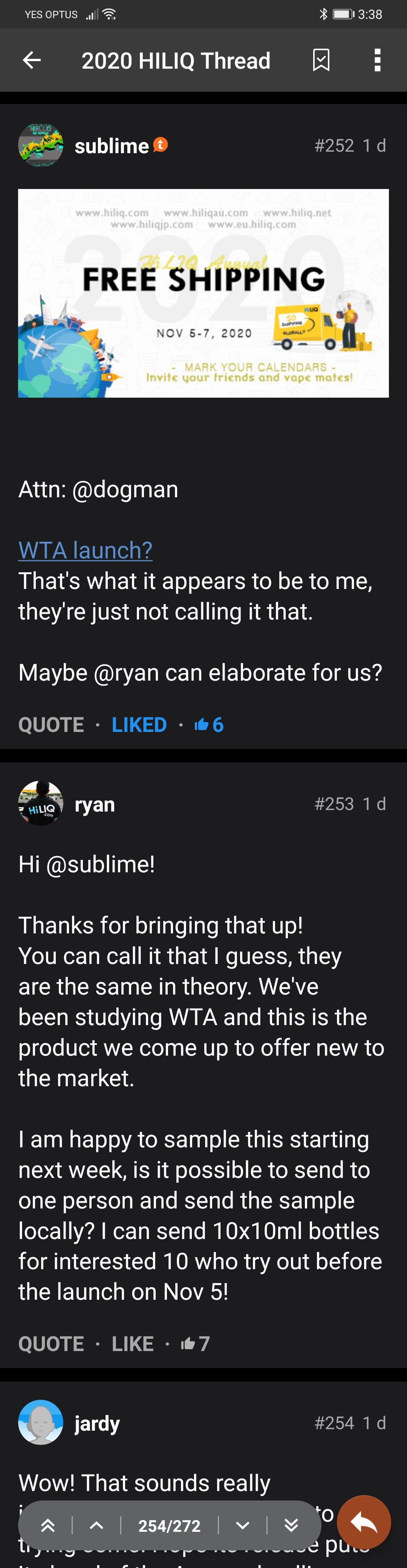Quote sublime's post #252
The width and height of the screenshot is (407, 1568).
(51, 725)
